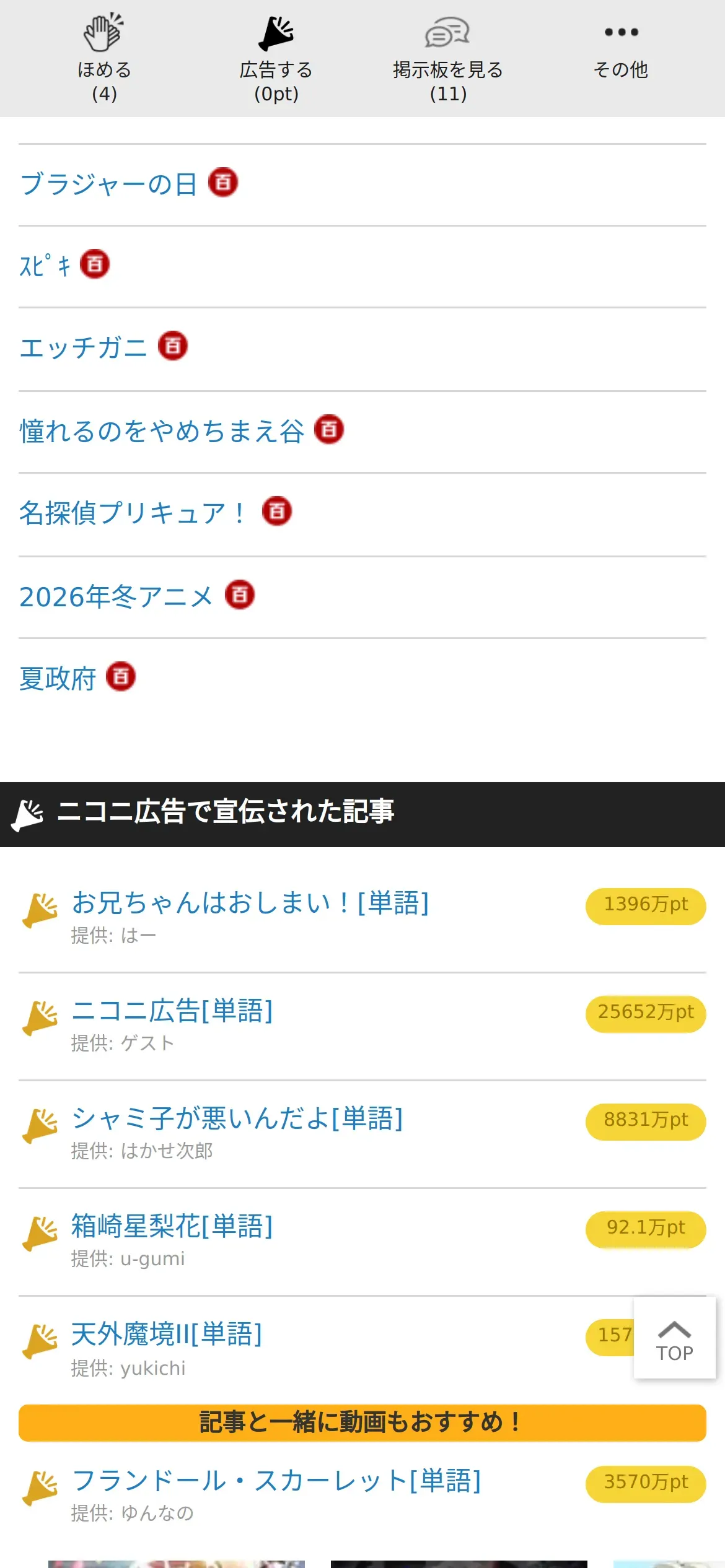This screenshot has width=725, height=1568.
Task: Open the ｽﾋﾟｷ article link
Action: [x=45, y=266]
